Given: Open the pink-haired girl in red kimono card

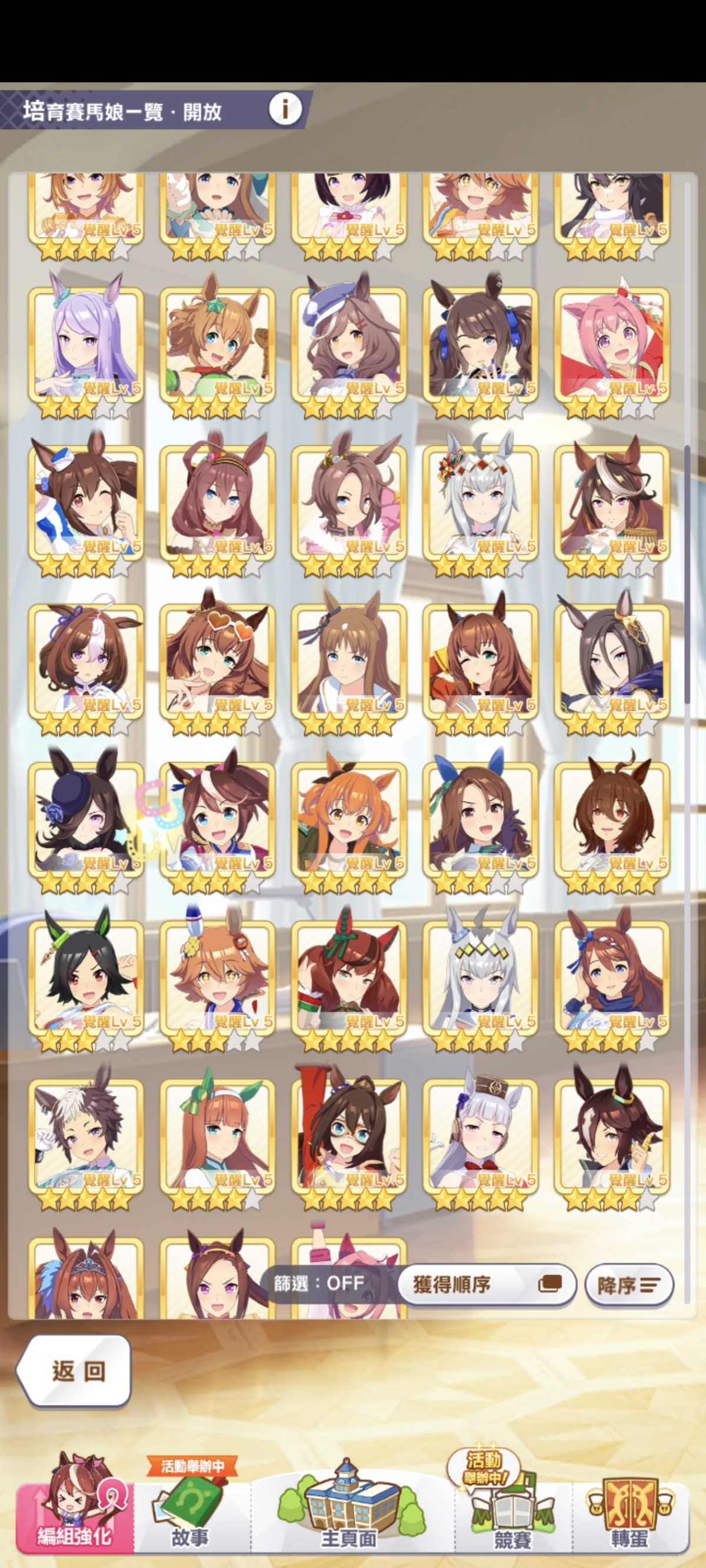Looking at the screenshot, I should pos(612,345).
